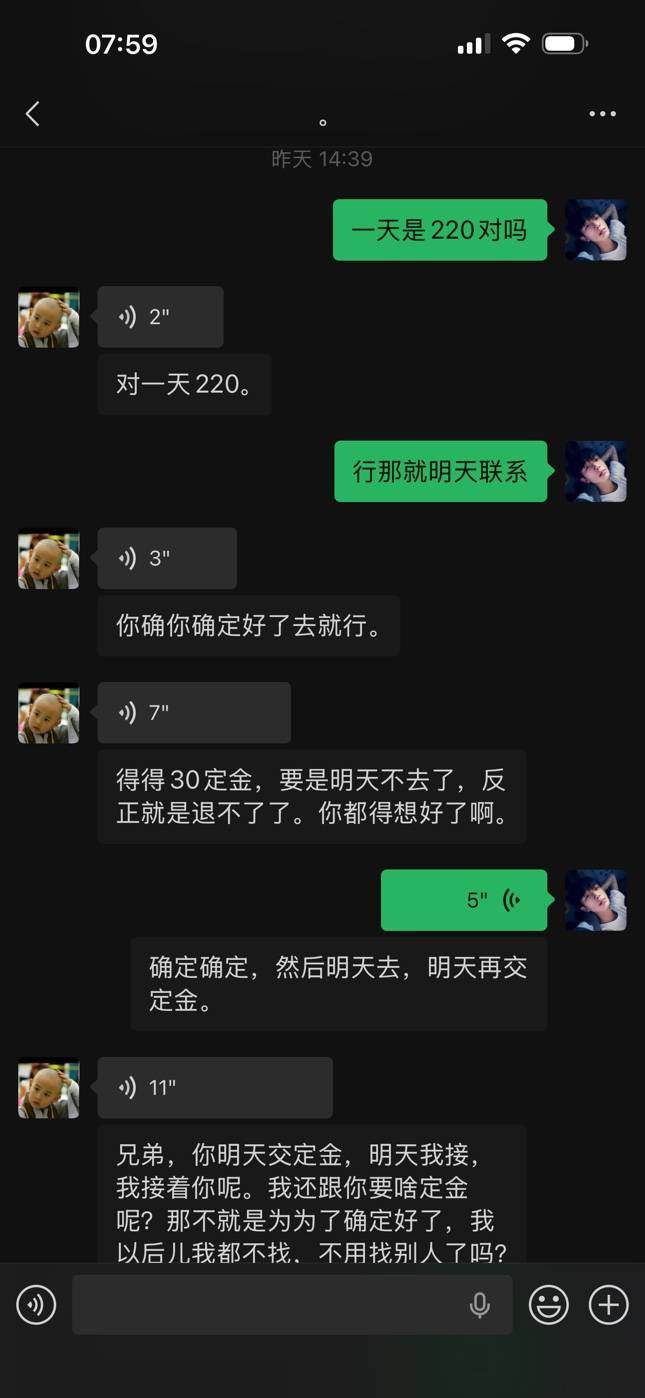Play the 3-second voice message
Image resolution: width=645 pixels, height=1398 pixels.
click(167, 558)
